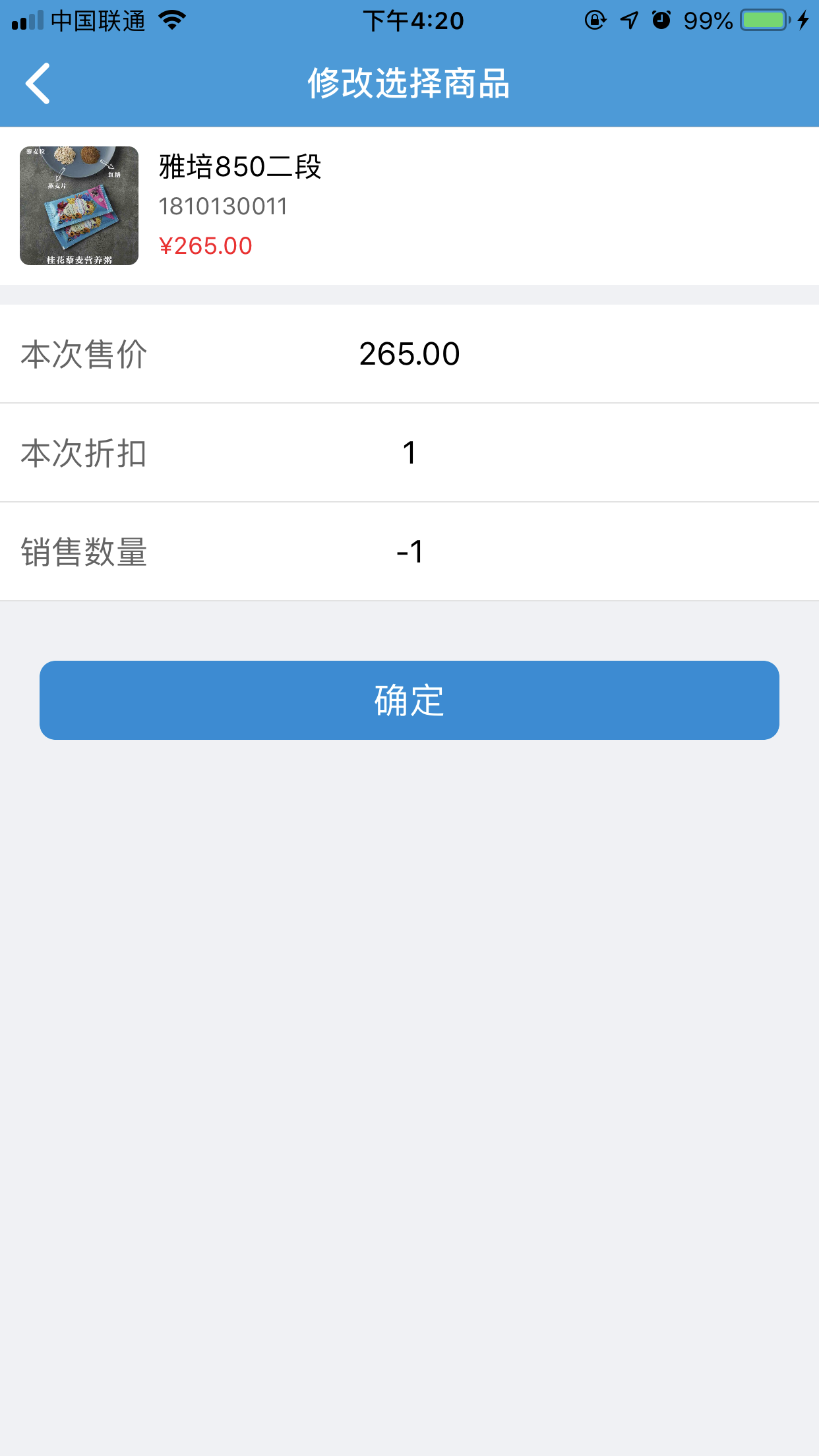819x1456 pixels.
Task: Edit the 销售数量 quantity field
Action: tap(409, 552)
